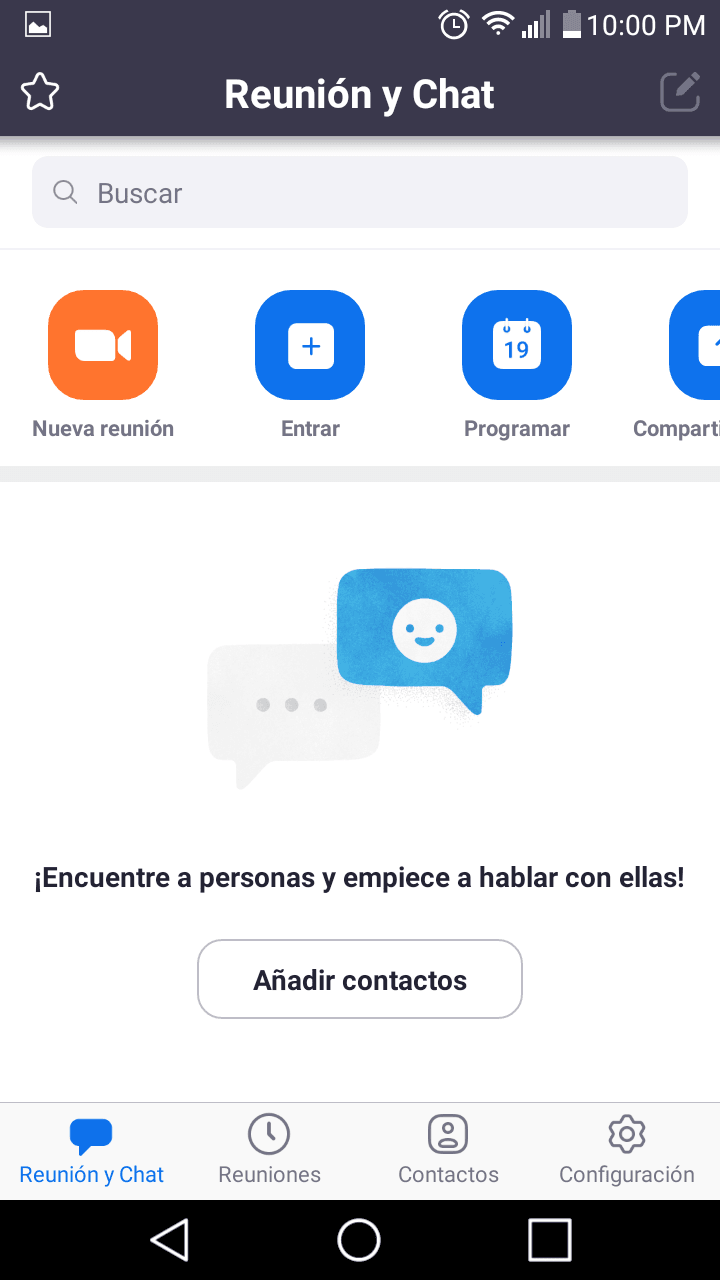Open Programar to schedule a meeting
This screenshot has height=1280, width=720.
pyautogui.click(x=517, y=345)
